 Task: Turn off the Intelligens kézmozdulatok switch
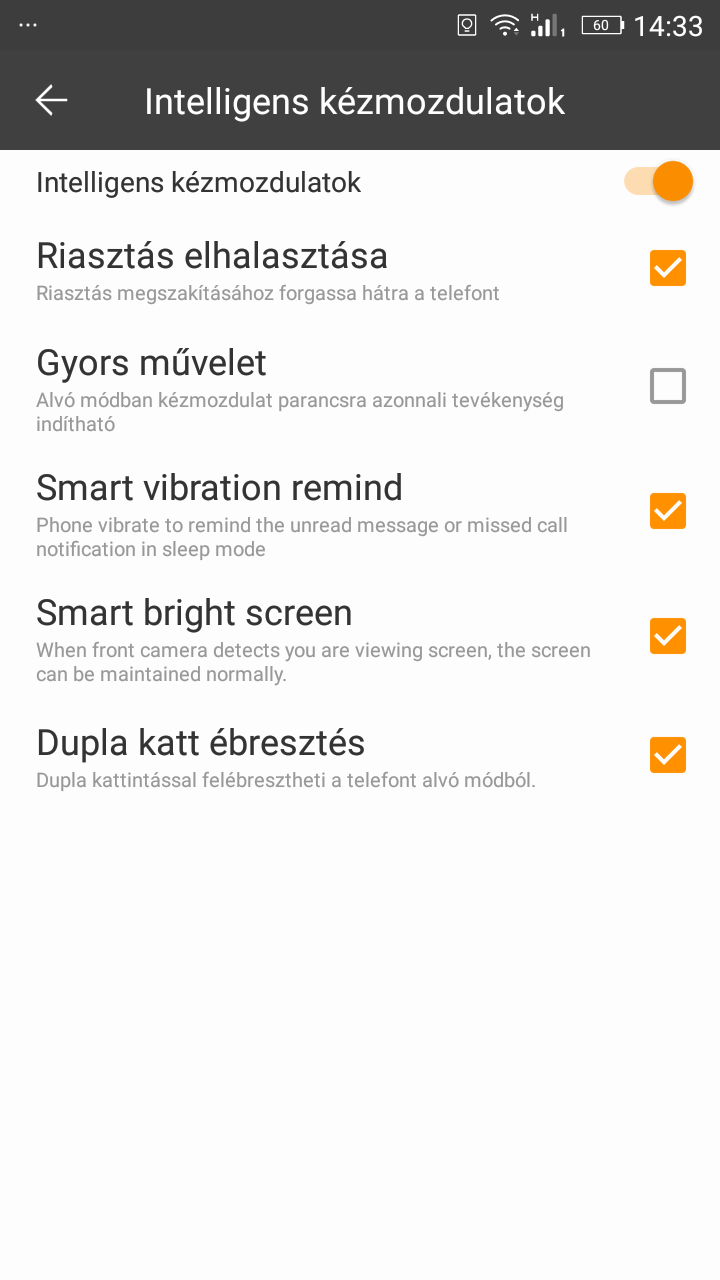pos(658,182)
